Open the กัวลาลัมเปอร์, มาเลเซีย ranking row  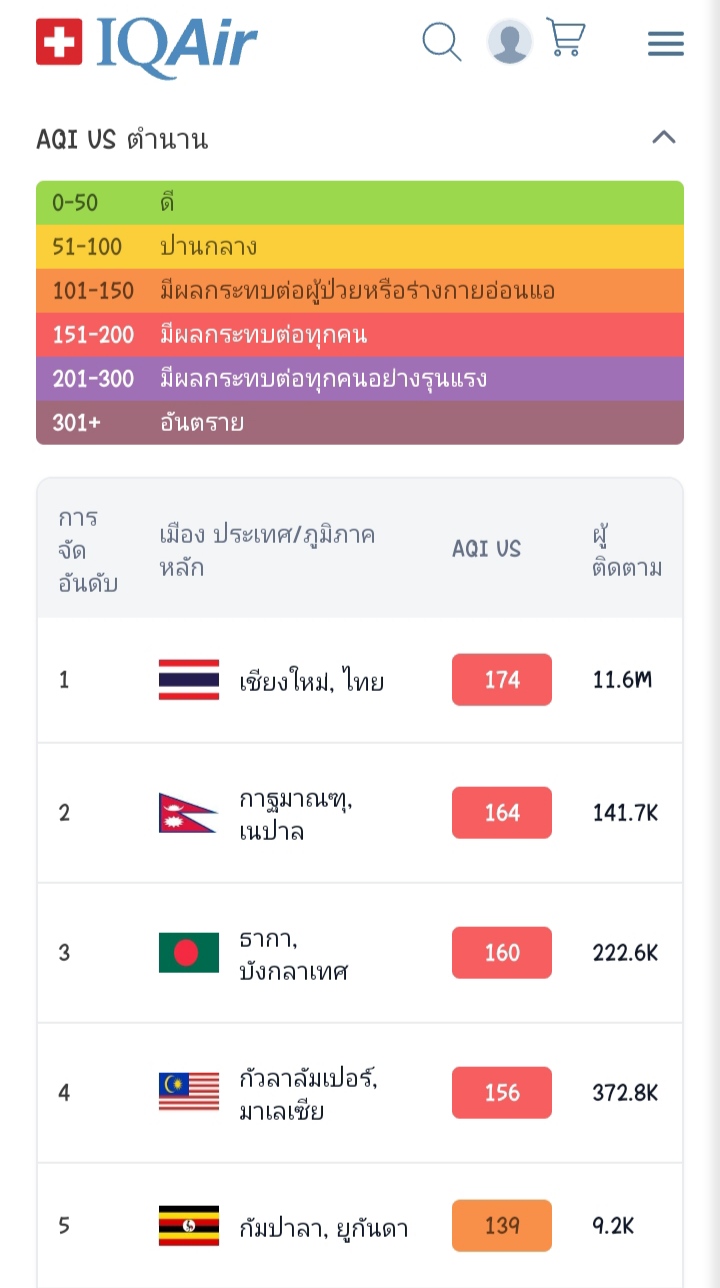[x=360, y=1093]
